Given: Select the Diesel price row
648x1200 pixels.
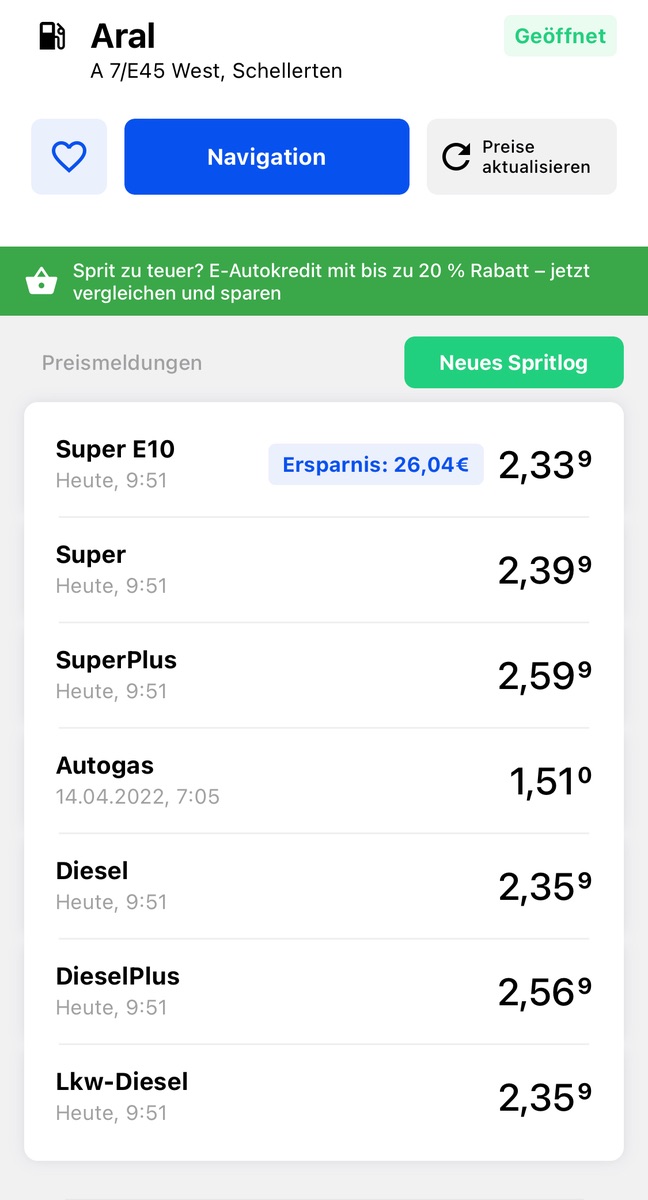Looking at the screenshot, I should click(x=324, y=885).
